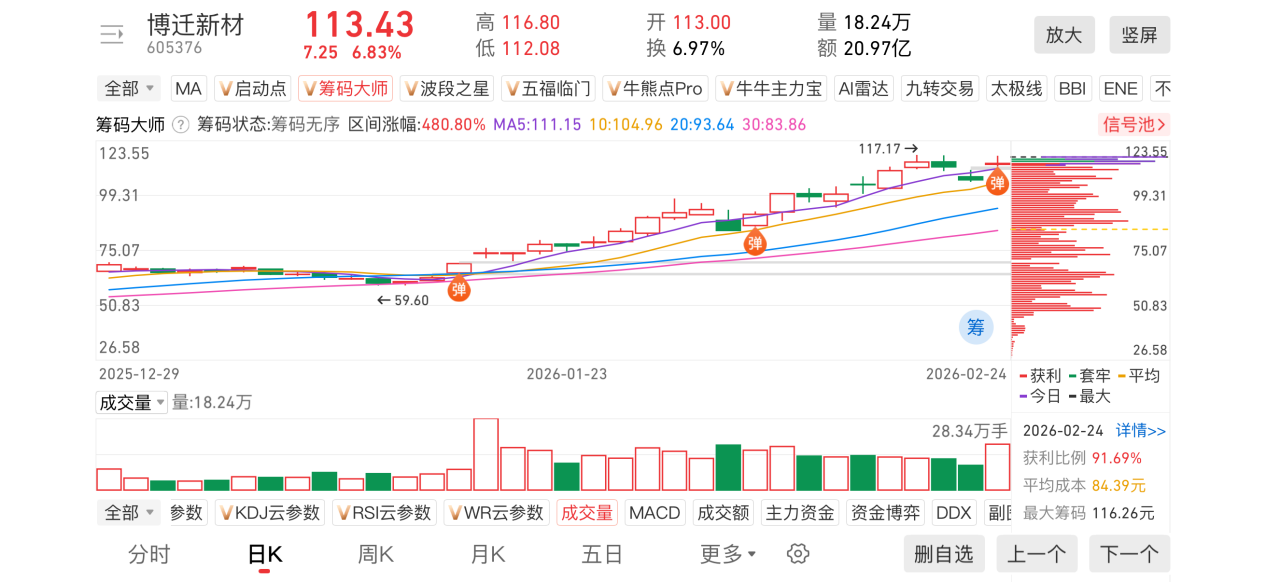The height and width of the screenshot is (582, 1266).
Task: Open the chart settings gear
Action: coord(797,554)
